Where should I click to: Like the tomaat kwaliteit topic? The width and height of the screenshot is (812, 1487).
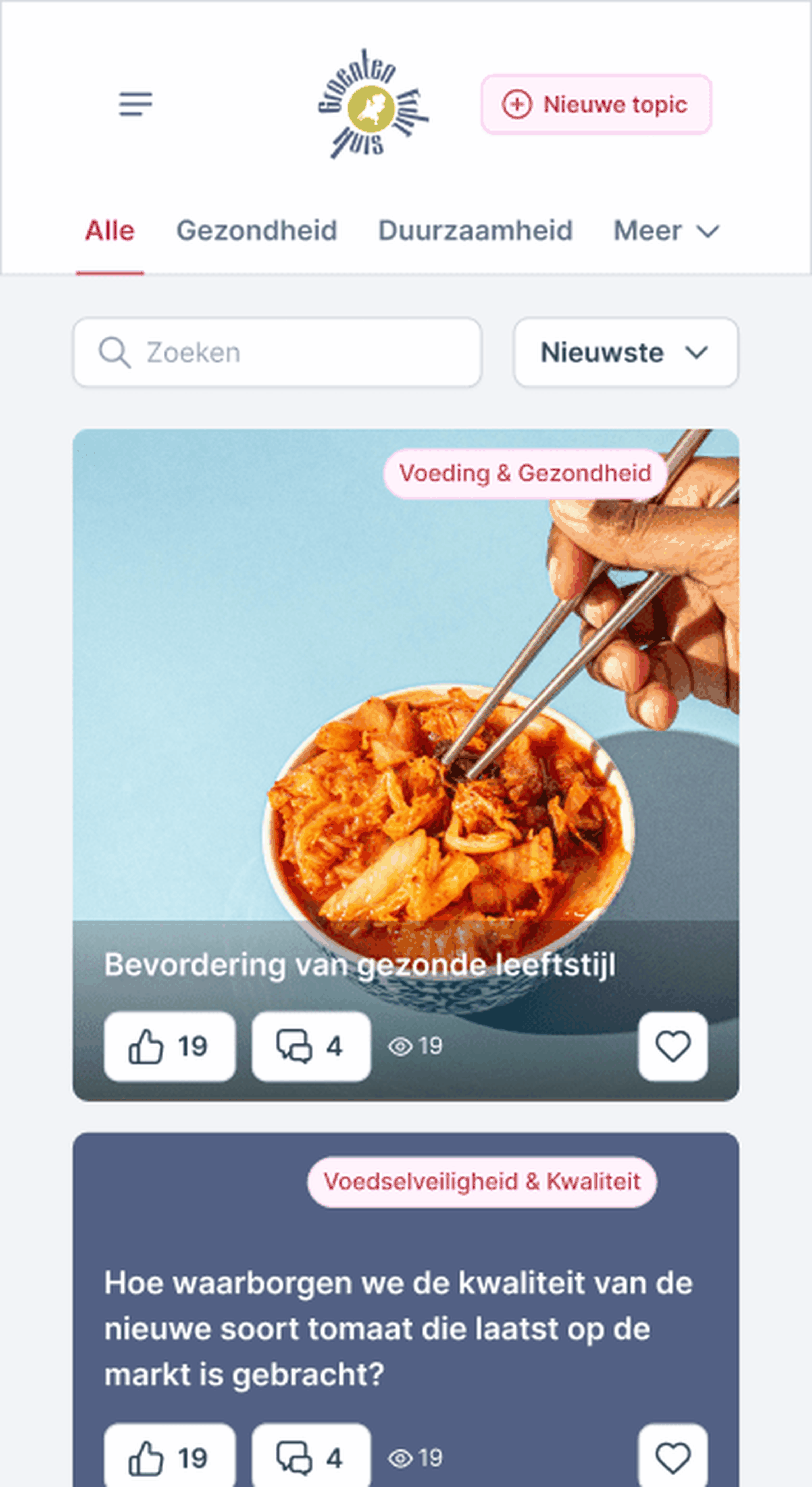pos(169,1458)
